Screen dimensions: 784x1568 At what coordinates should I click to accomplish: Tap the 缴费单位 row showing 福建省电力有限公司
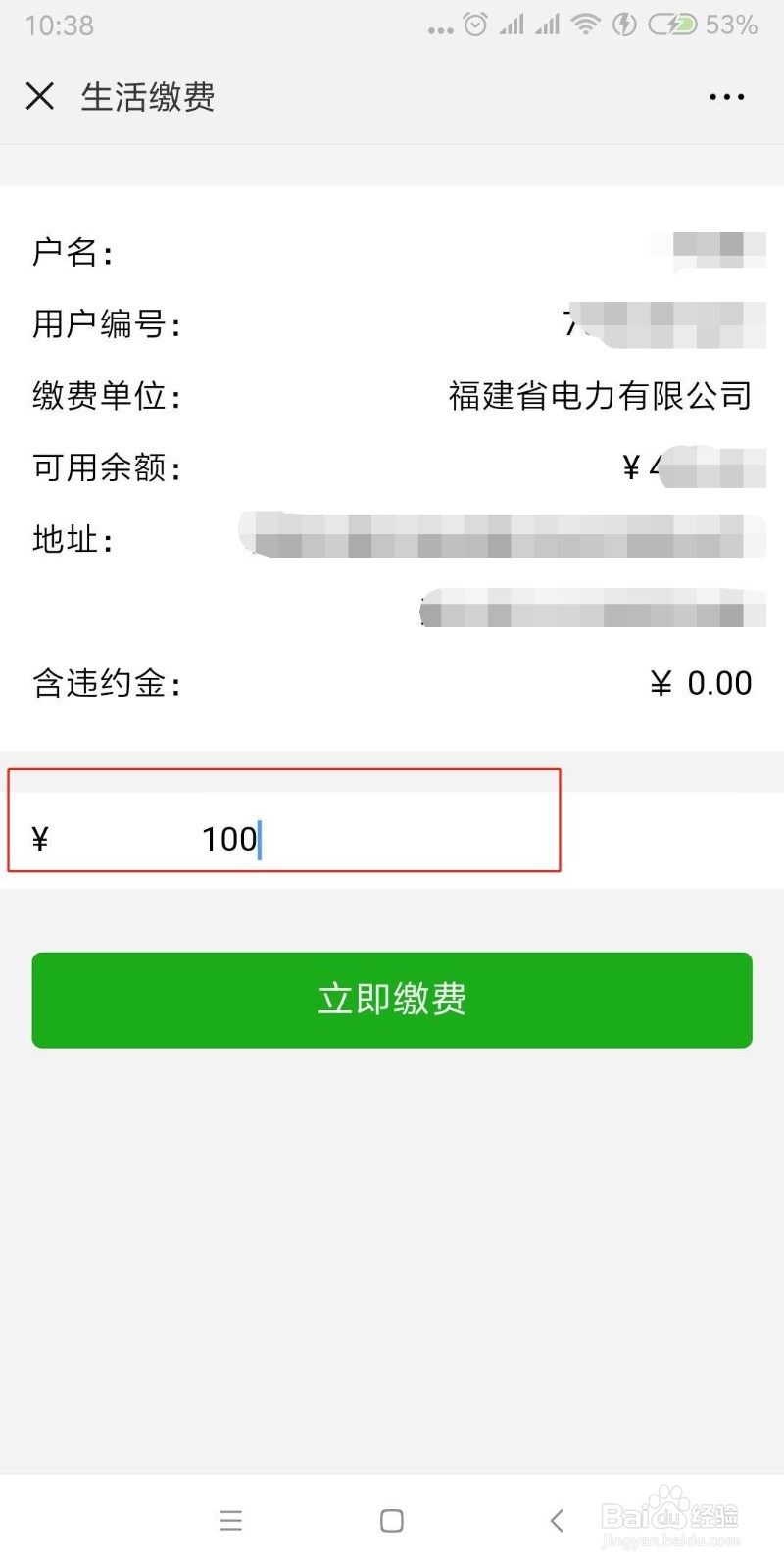tap(598, 395)
